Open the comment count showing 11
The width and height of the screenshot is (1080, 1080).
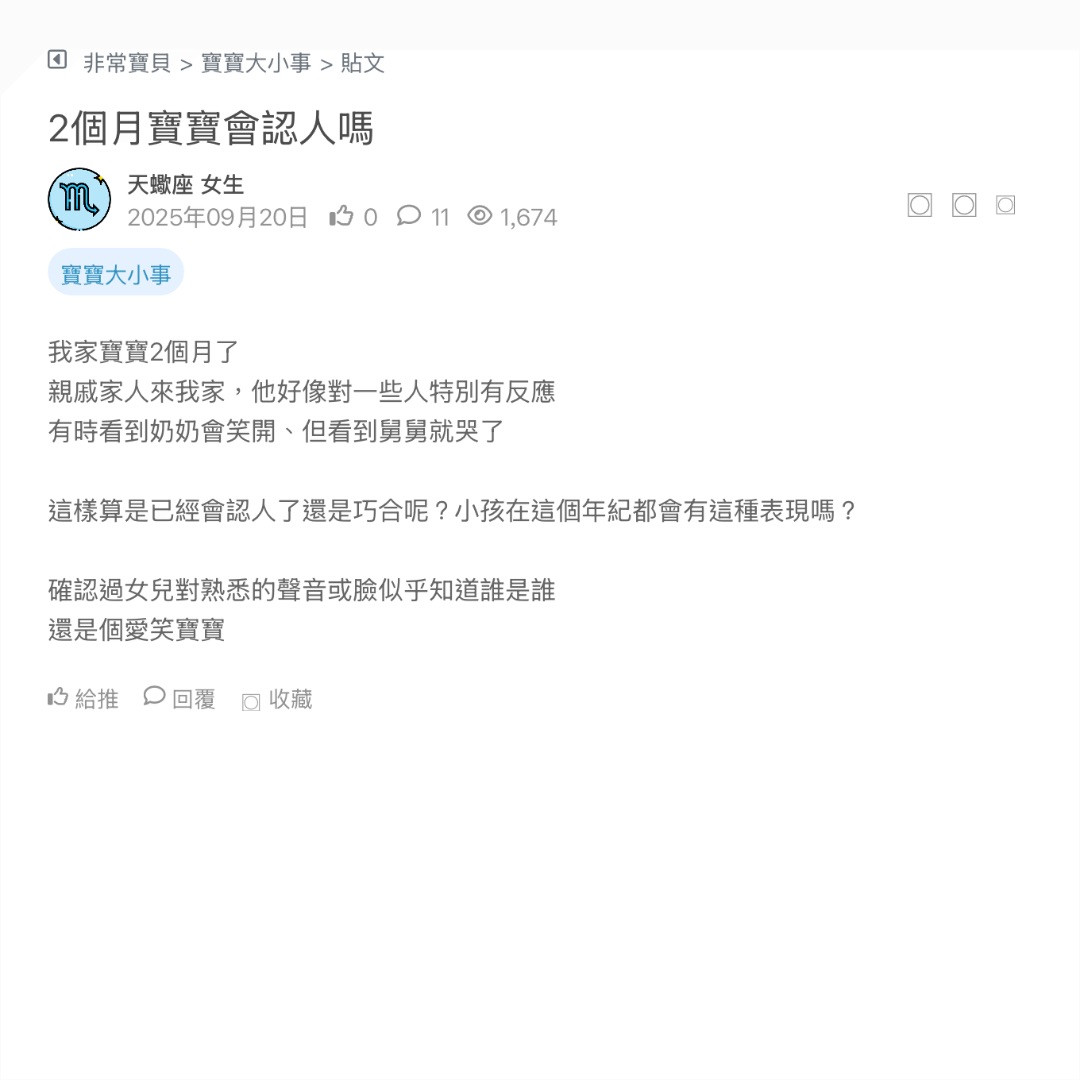424,217
